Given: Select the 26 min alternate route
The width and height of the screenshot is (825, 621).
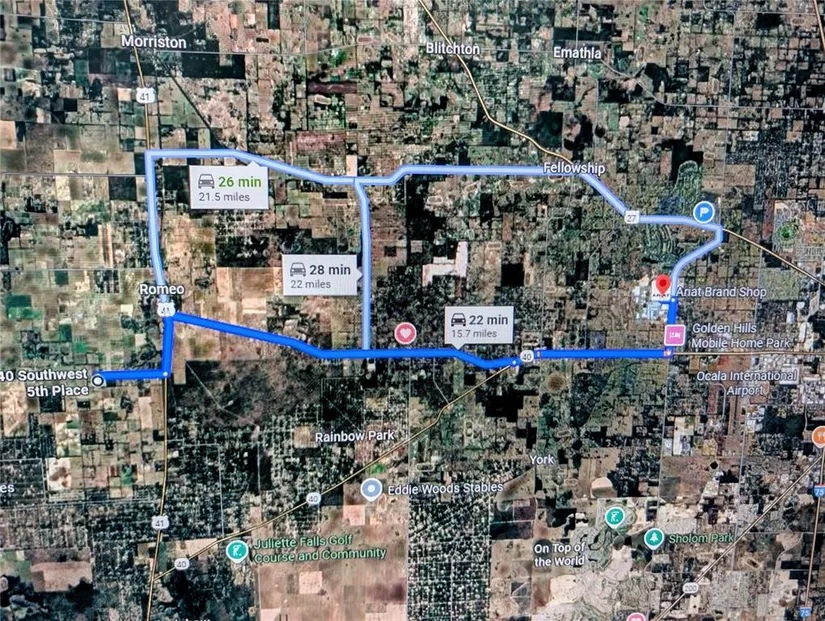Looking at the screenshot, I should [x=228, y=187].
